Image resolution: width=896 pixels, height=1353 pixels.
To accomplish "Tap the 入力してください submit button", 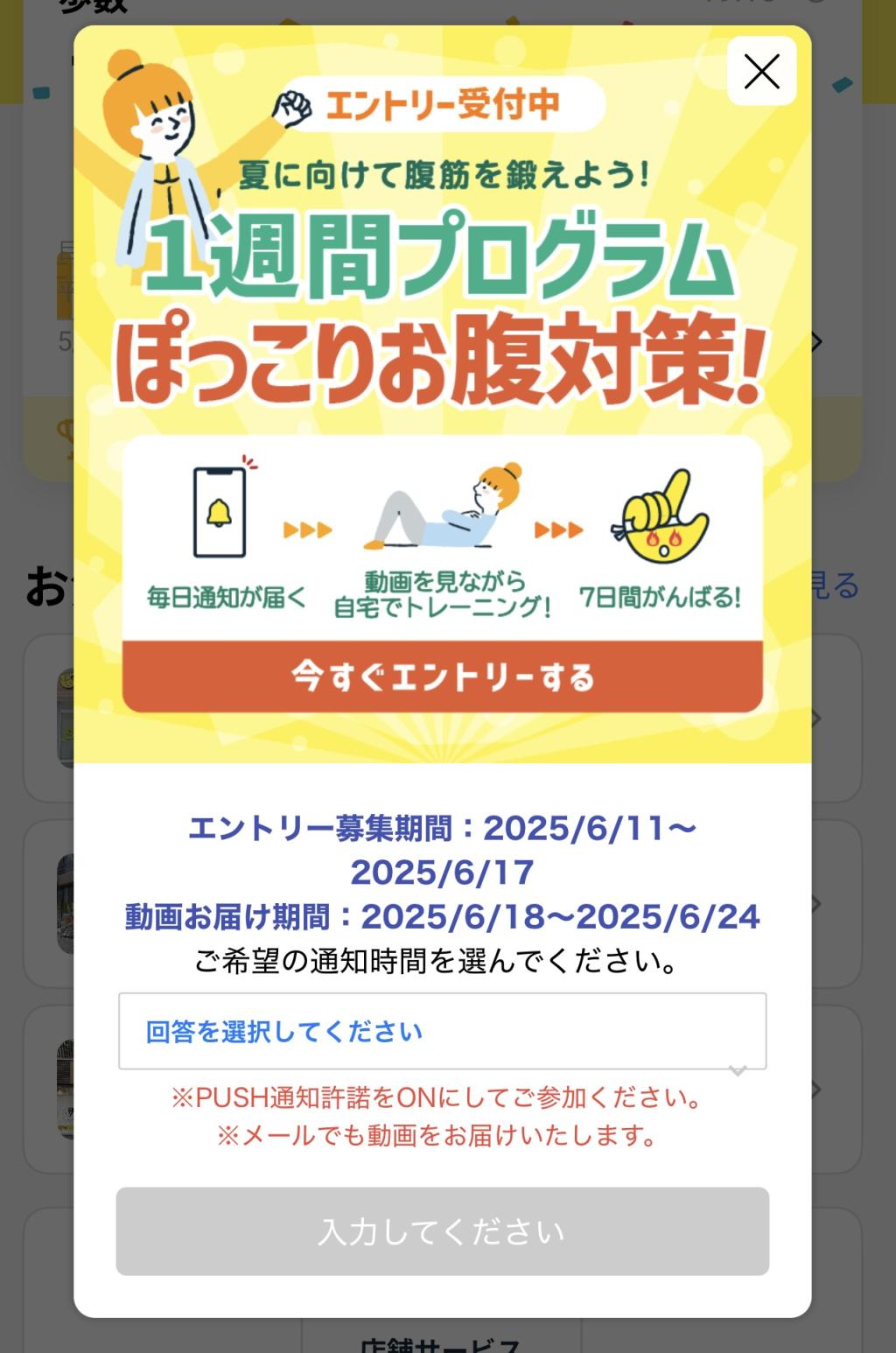I will pyautogui.click(x=443, y=1231).
